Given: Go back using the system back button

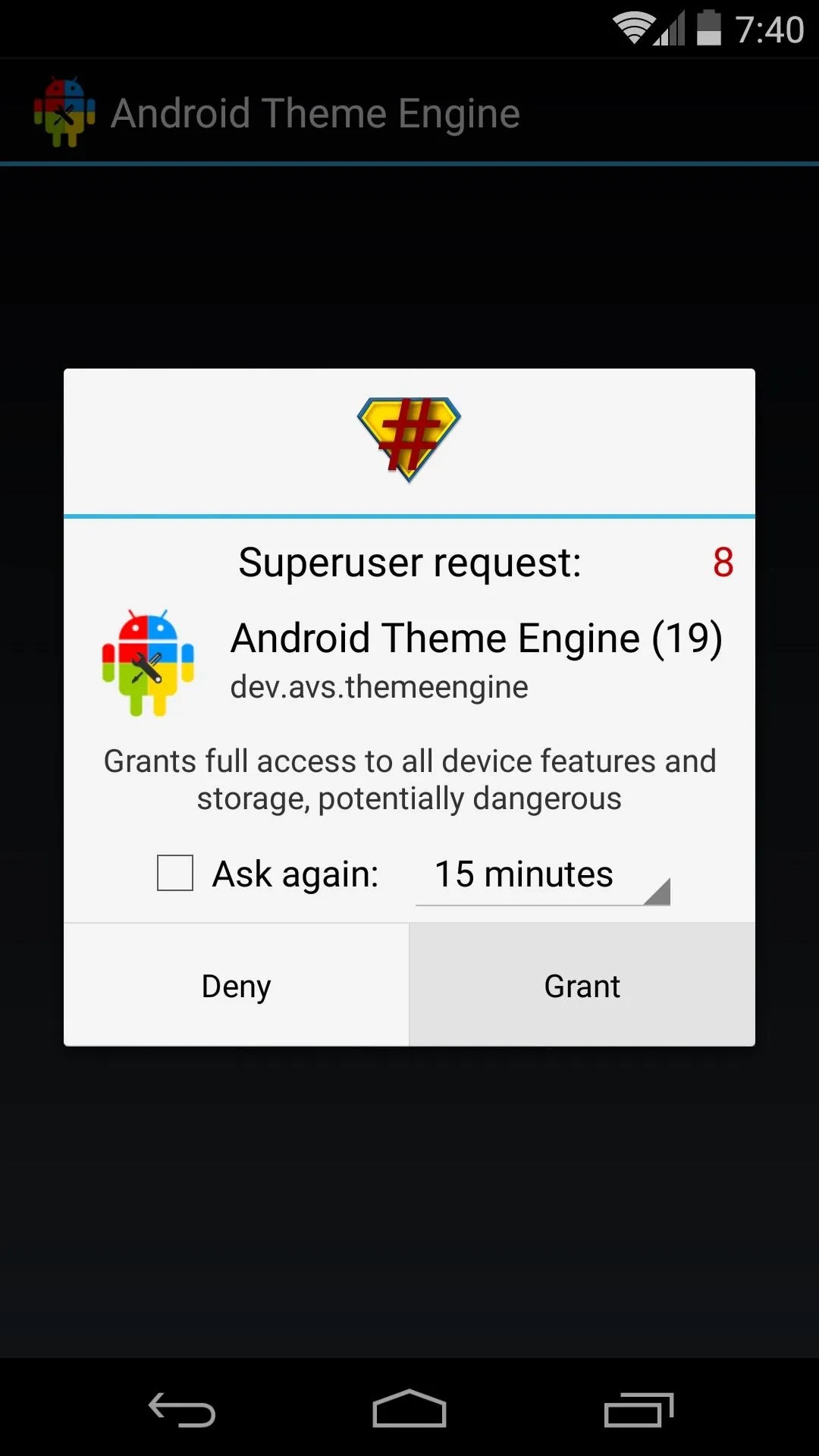Looking at the screenshot, I should coord(182,1410).
